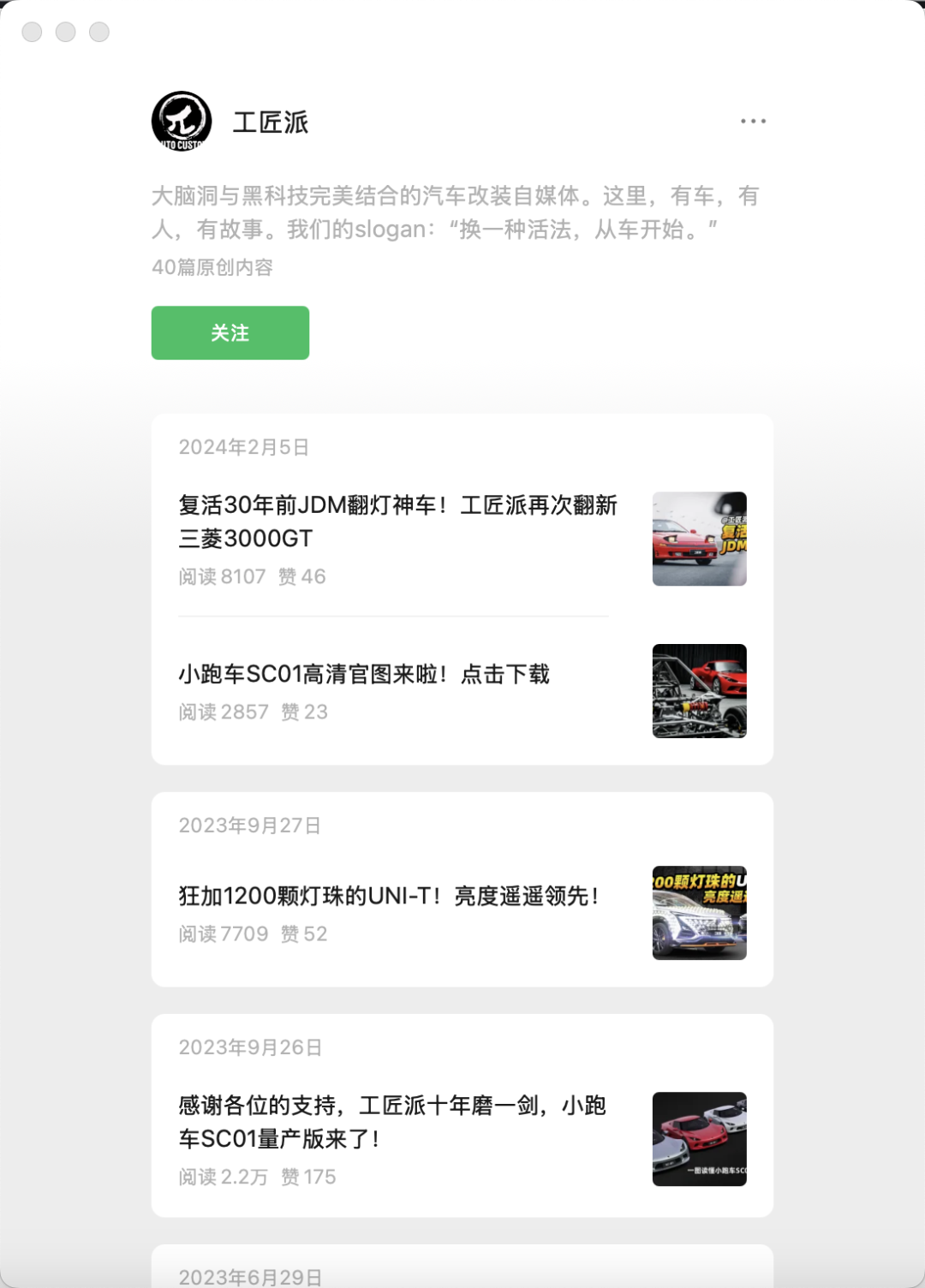Tap the green 关注 follow button
The image size is (925, 1288).
pyautogui.click(x=230, y=332)
